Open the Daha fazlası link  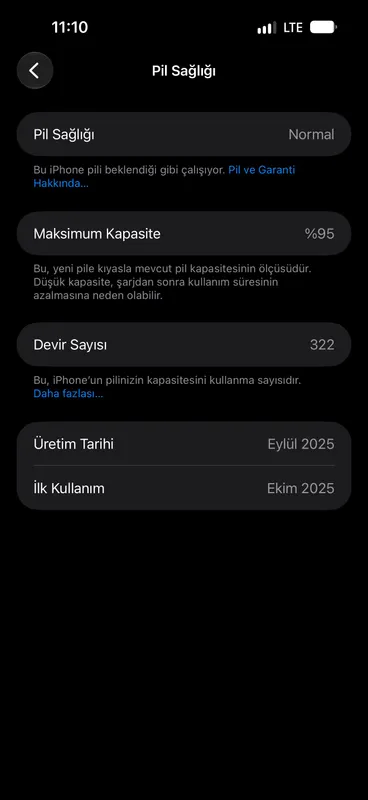pos(68,394)
